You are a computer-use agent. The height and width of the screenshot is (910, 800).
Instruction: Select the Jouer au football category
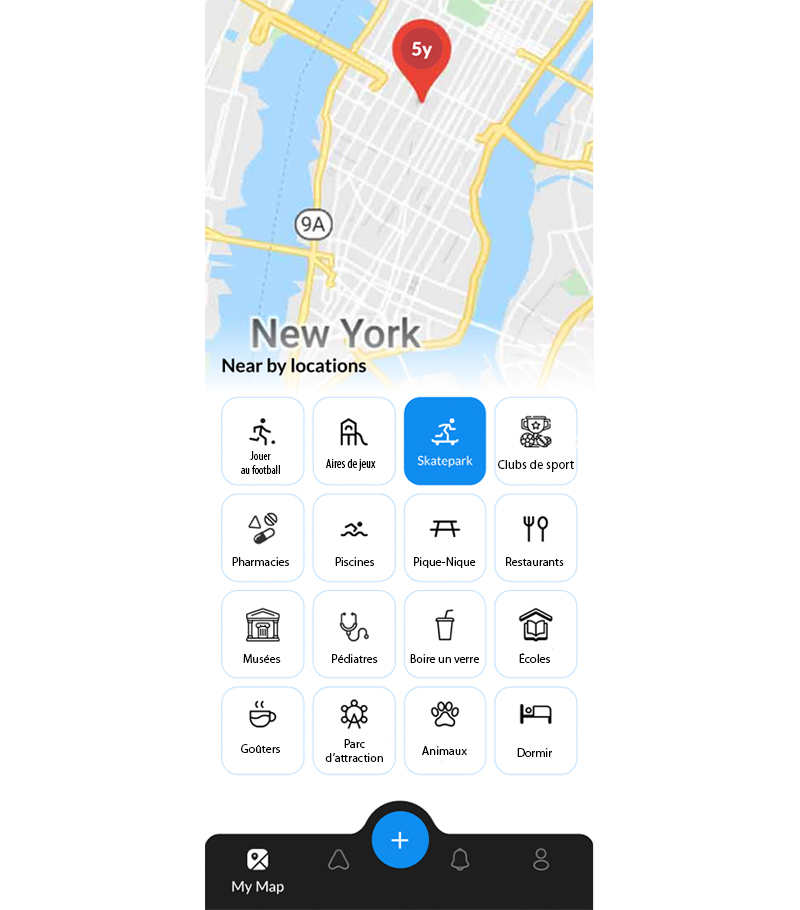262,441
